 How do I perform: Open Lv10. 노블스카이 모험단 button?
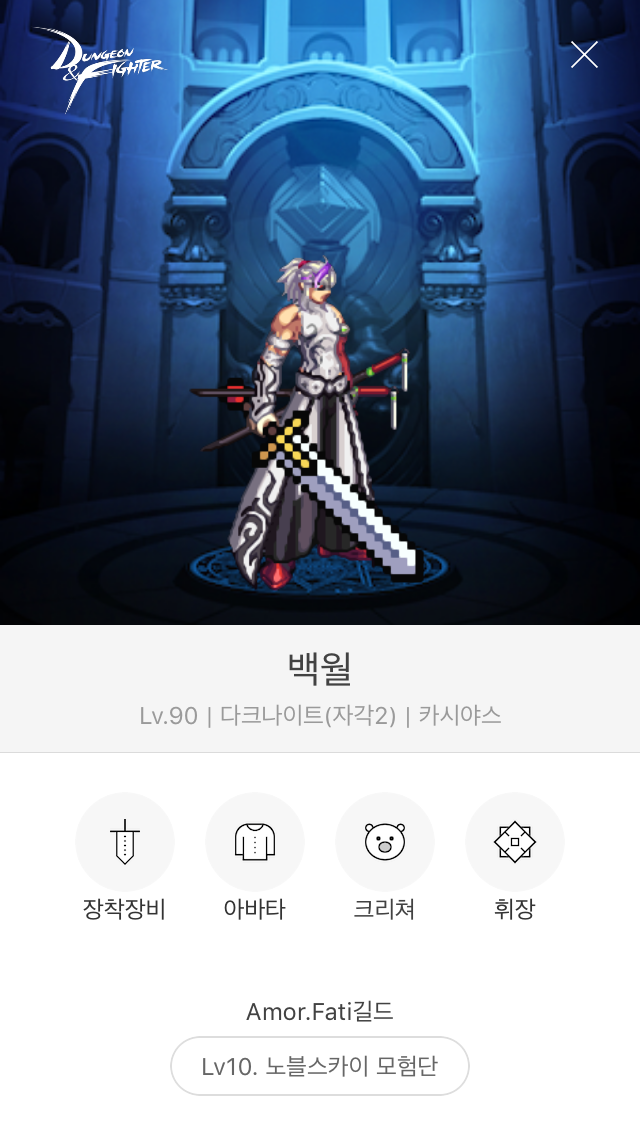pos(320,1066)
